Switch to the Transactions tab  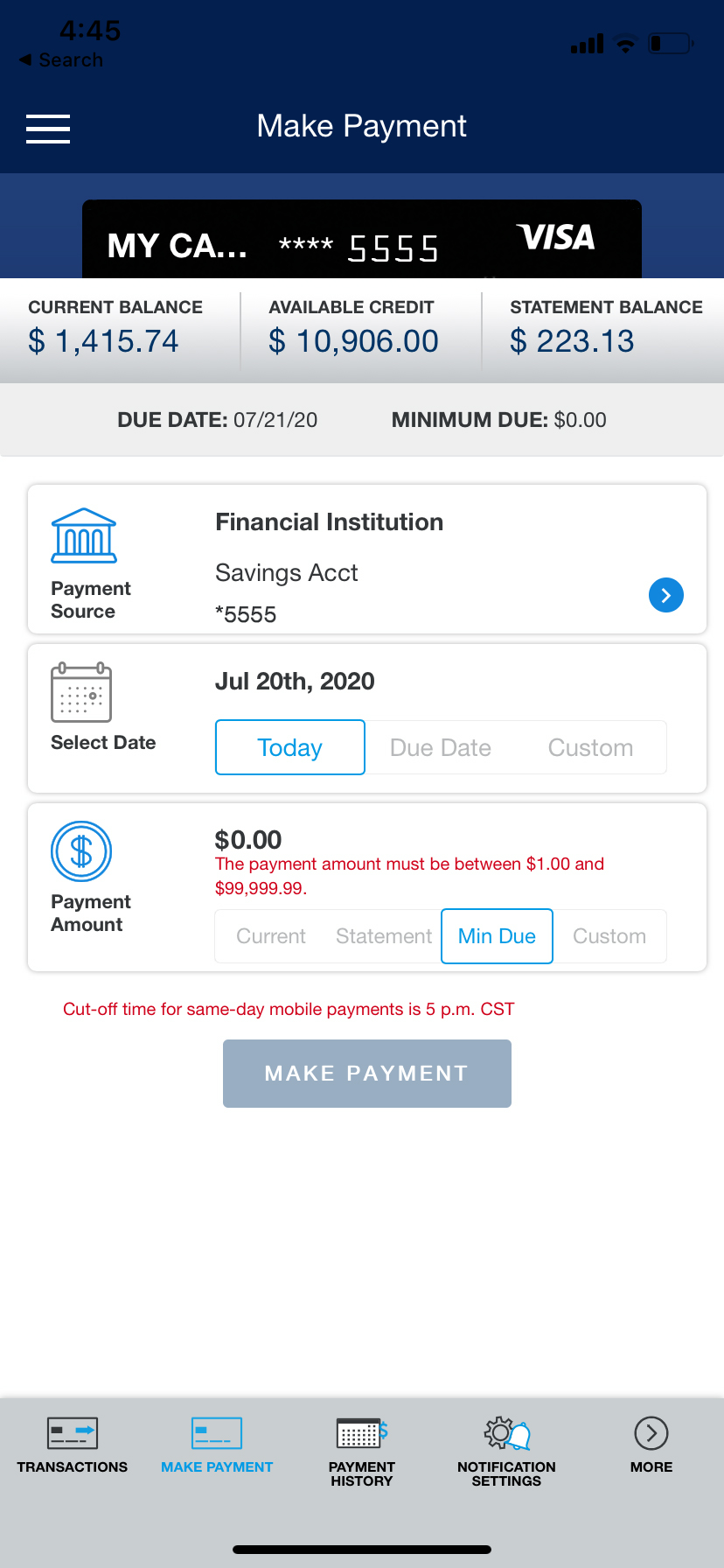(73, 1447)
